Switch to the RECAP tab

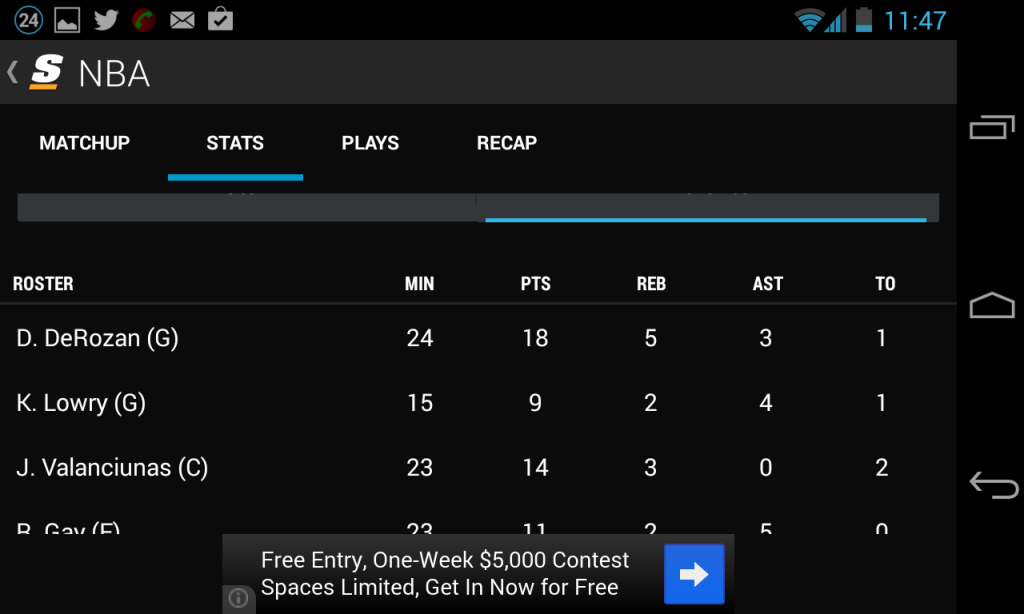(x=507, y=143)
